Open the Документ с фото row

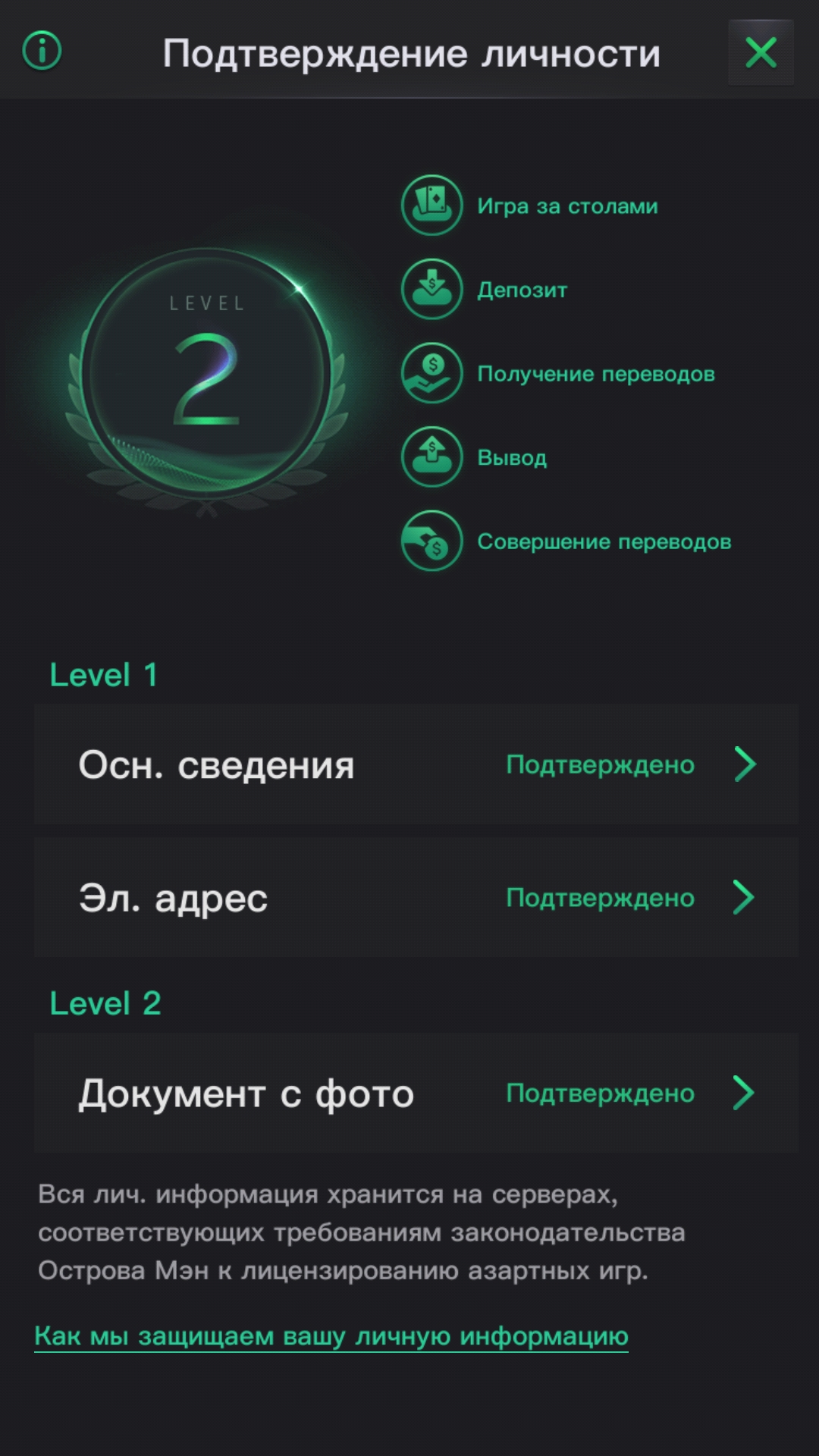416,1093
